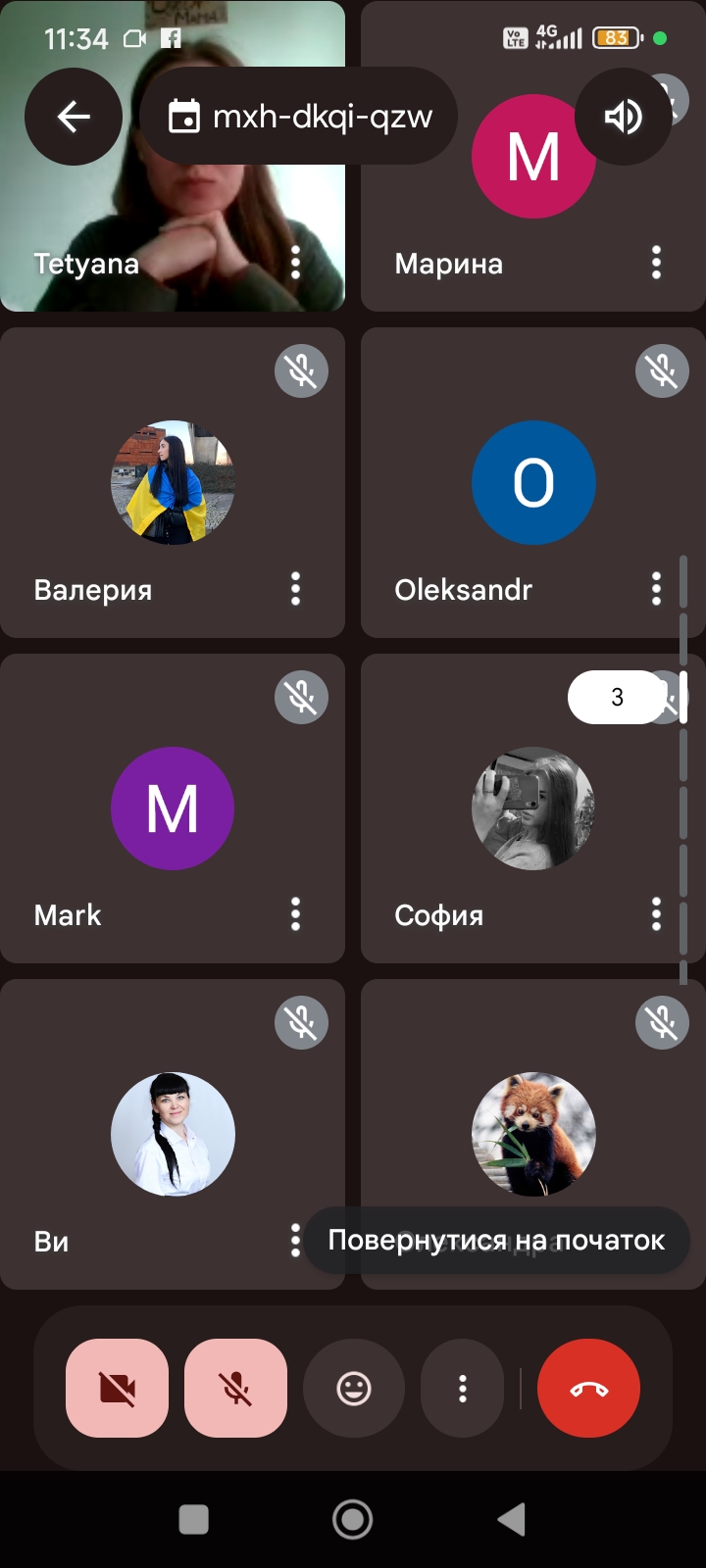
Task: Tap Повернутися на початок button
Action: tap(496, 1241)
